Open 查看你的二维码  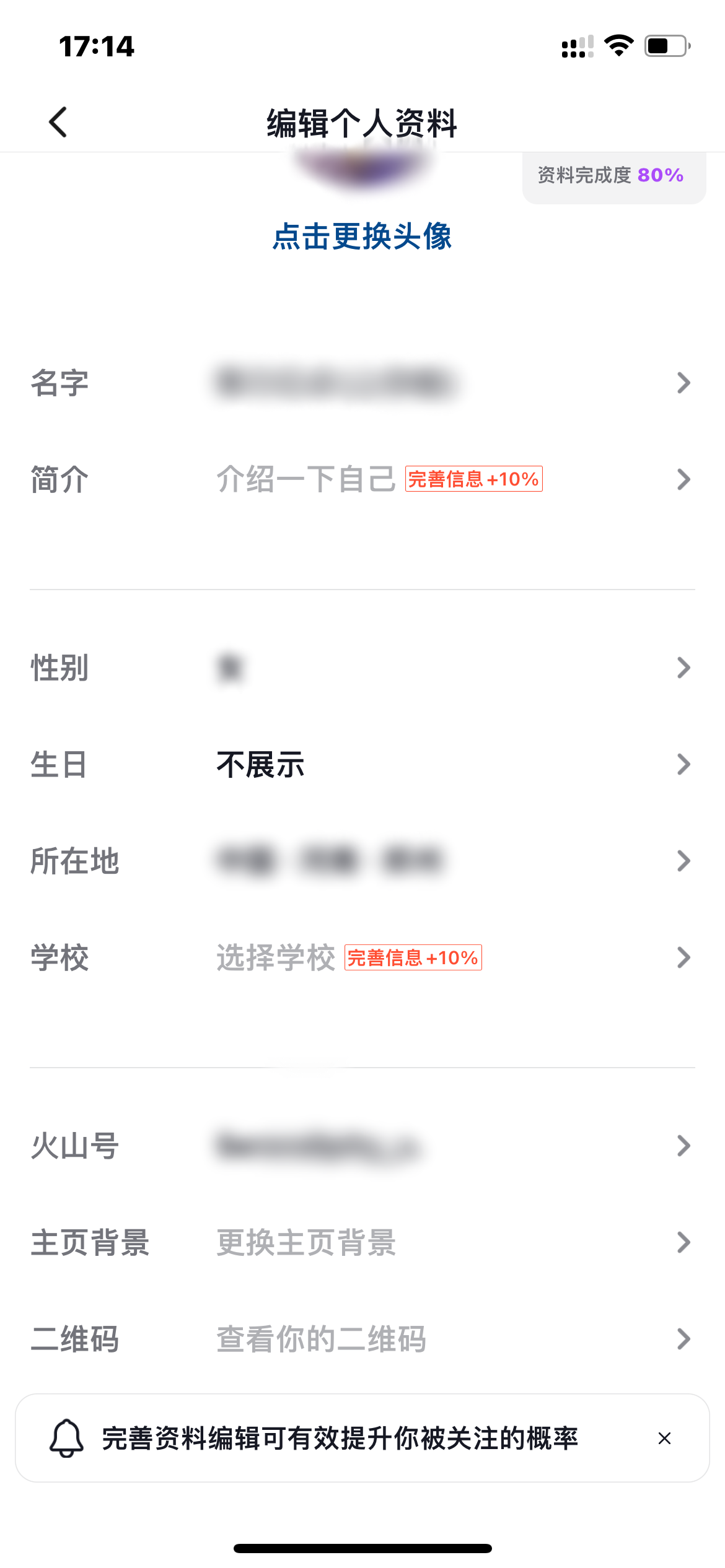click(321, 1339)
